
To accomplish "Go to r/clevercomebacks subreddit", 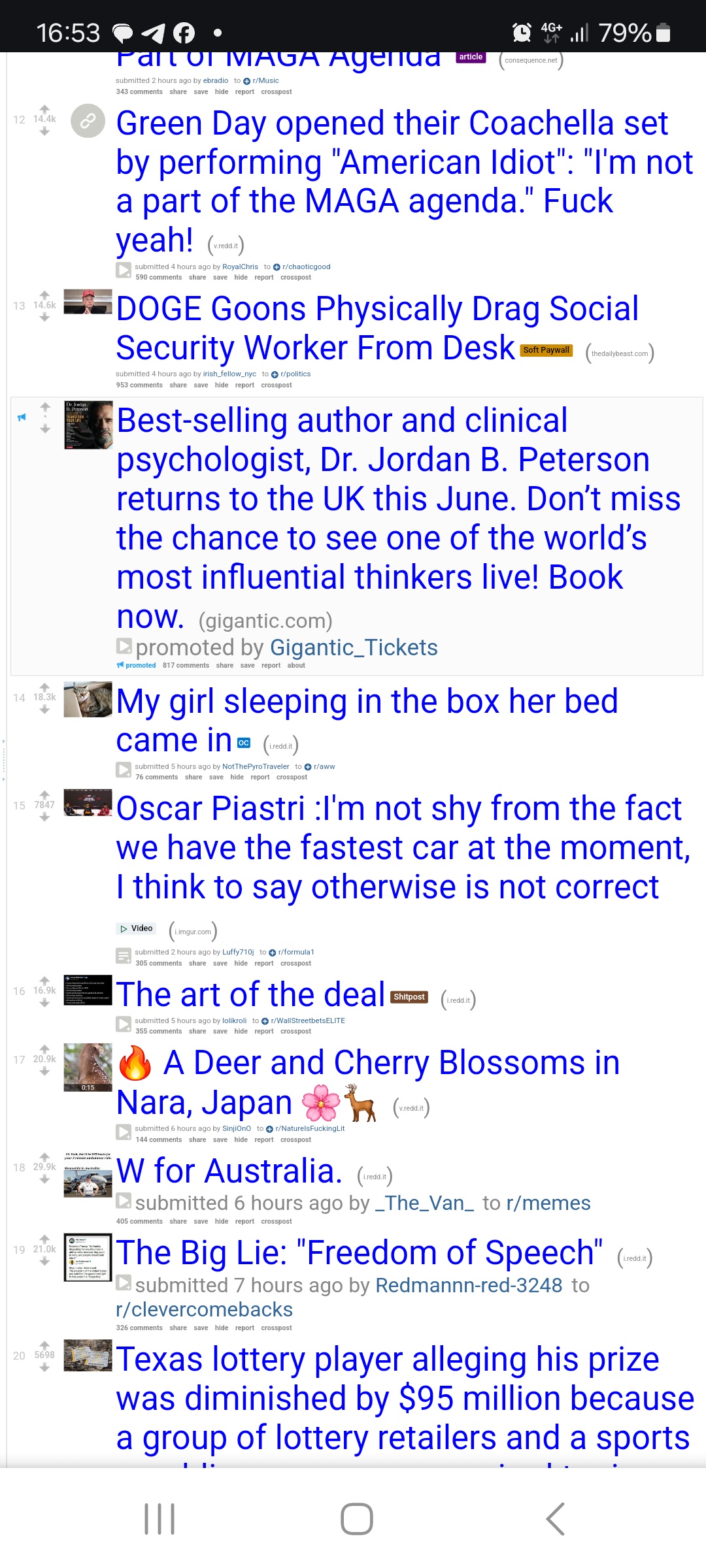I will (205, 1310).
